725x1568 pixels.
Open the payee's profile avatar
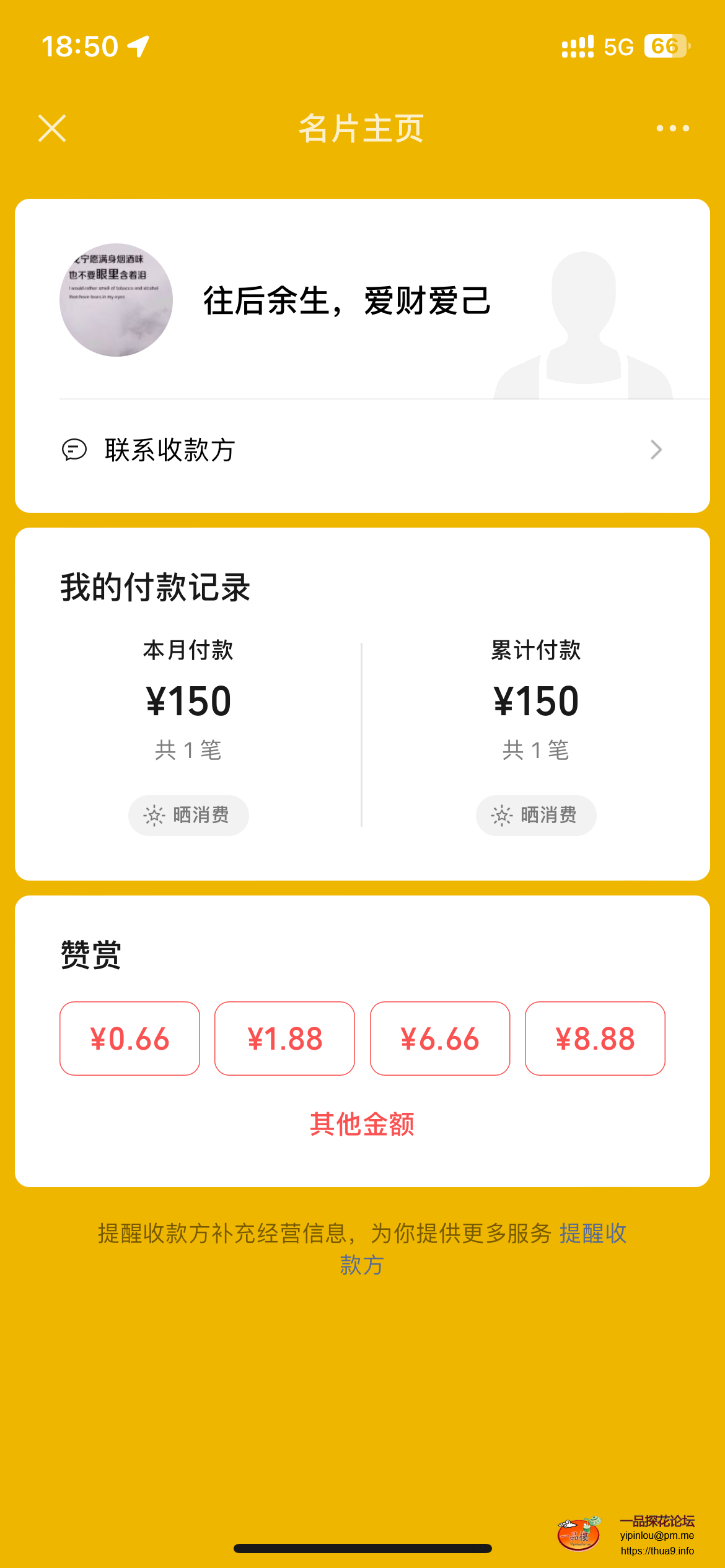click(116, 300)
